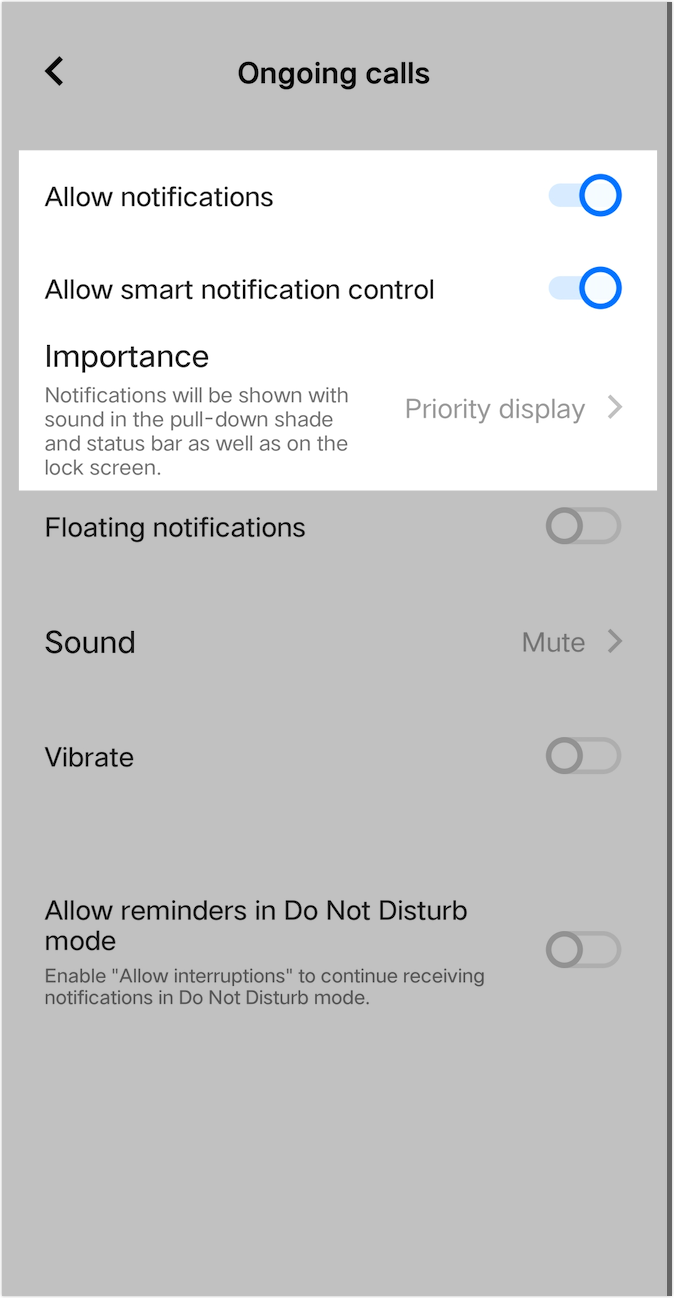Go back from Ongoing calls
This screenshot has height=1298, width=674.
[x=54, y=72]
